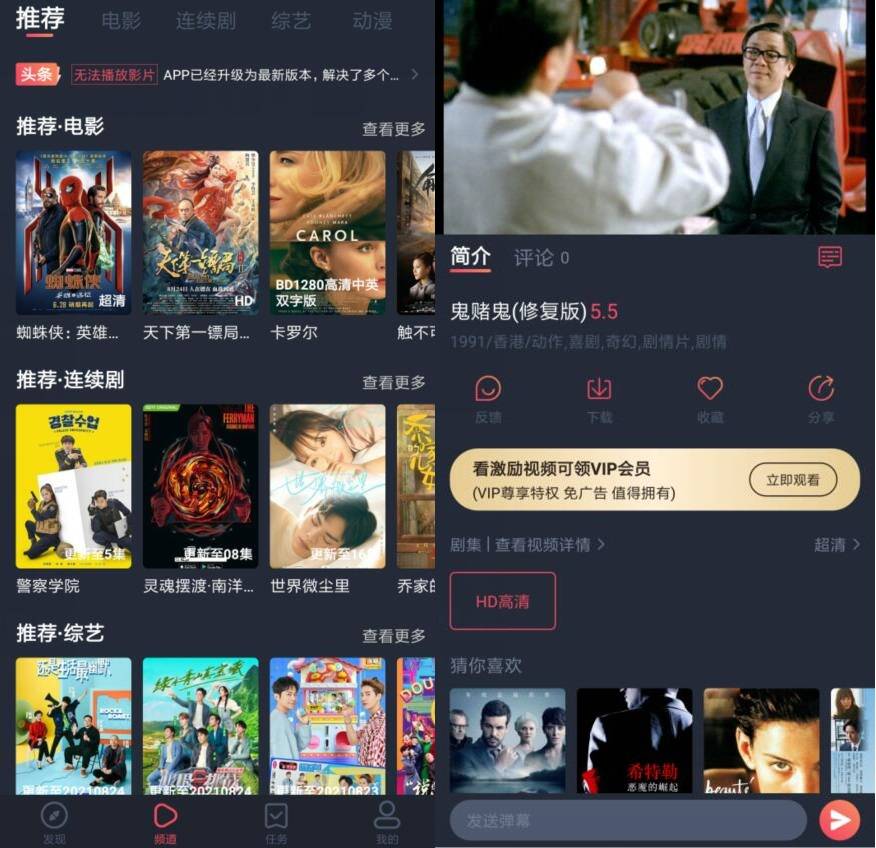This screenshot has width=876, height=848.
Task: Open the 综艺 top tab
Action: click(x=291, y=20)
